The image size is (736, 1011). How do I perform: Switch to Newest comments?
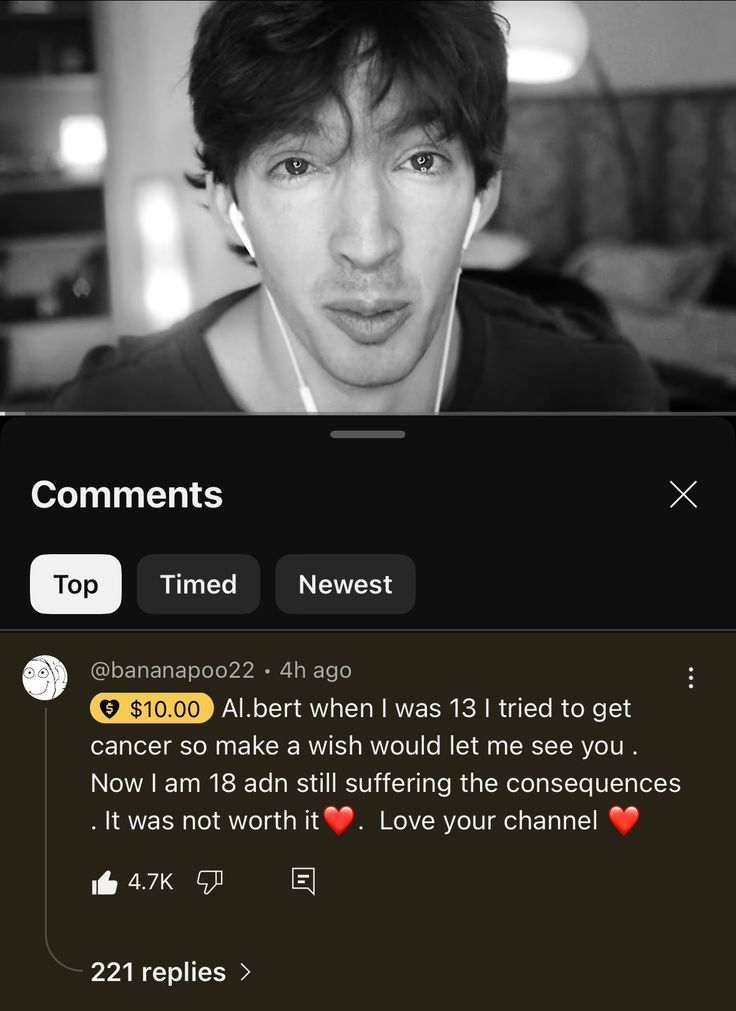[345, 584]
